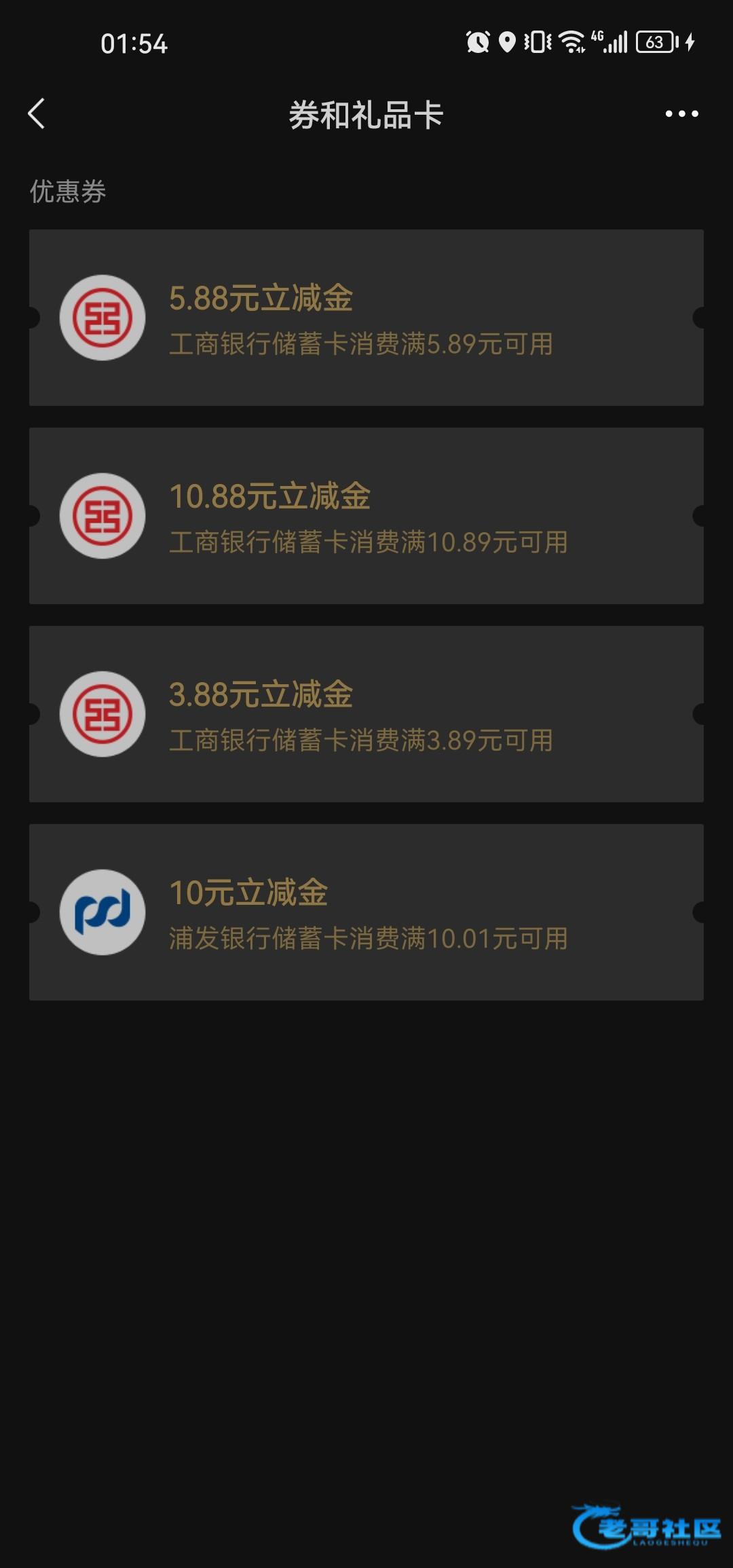Open the 10.88元立减金 ICBC coupon

pyautogui.click(x=366, y=516)
